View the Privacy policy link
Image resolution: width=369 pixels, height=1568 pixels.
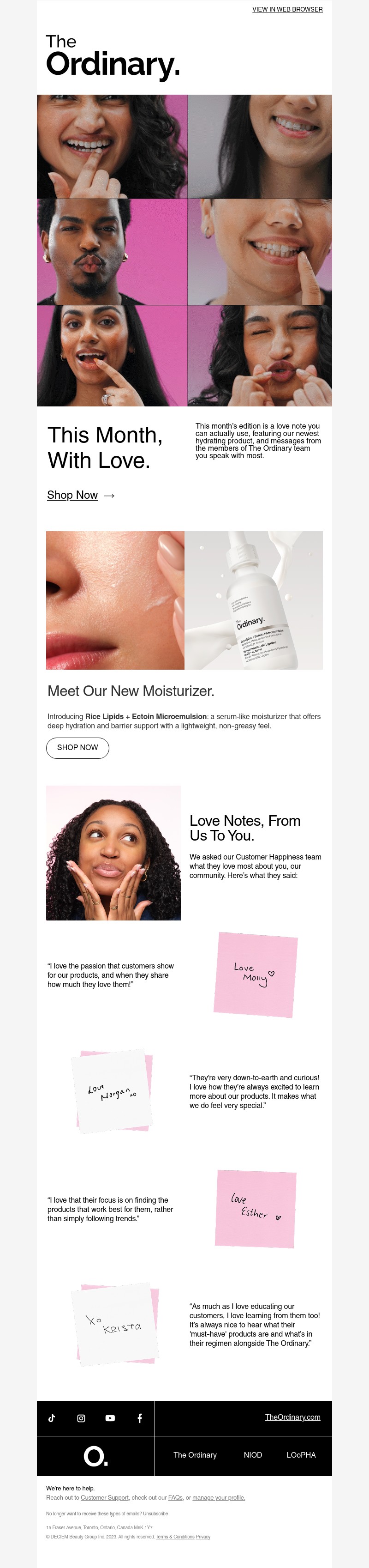[203, 1536]
